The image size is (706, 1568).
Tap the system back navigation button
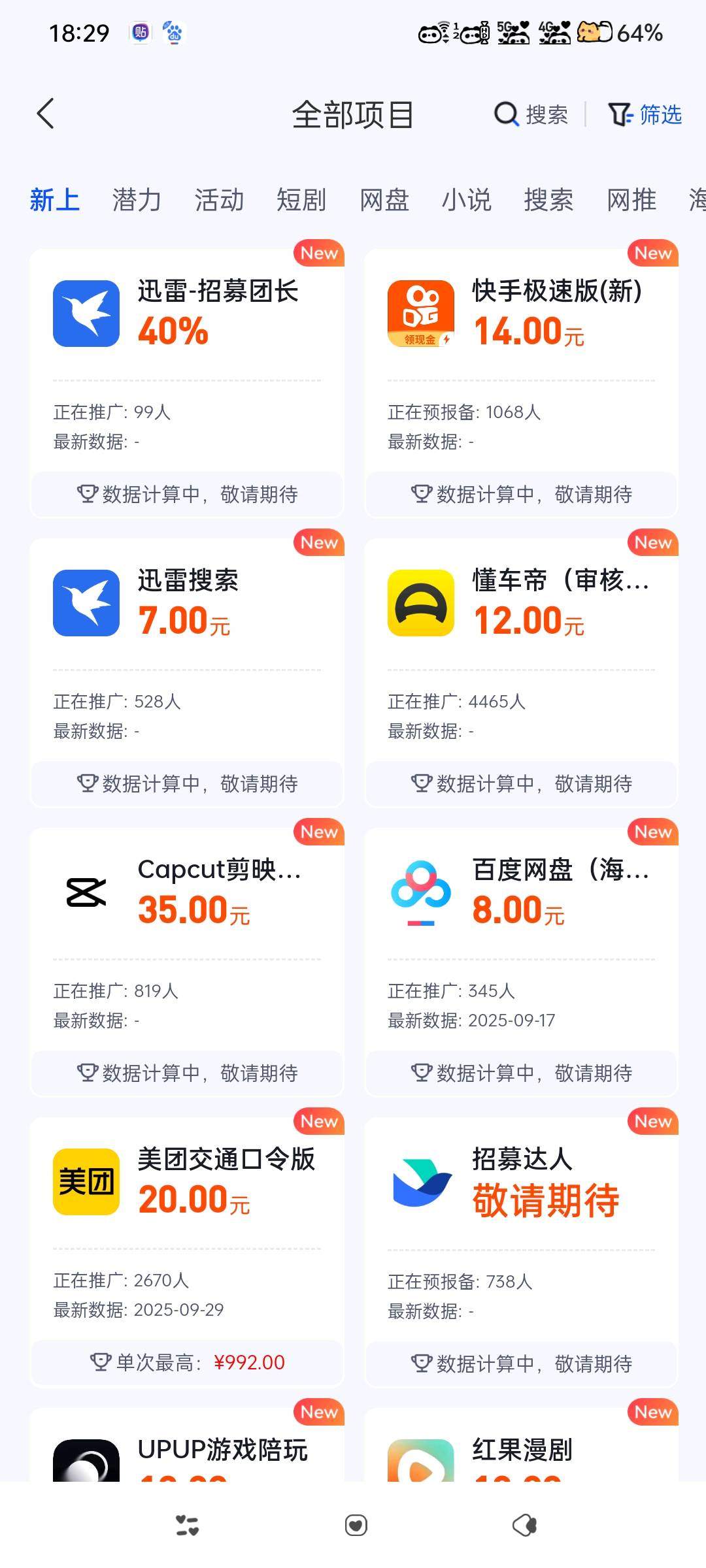(x=525, y=1526)
